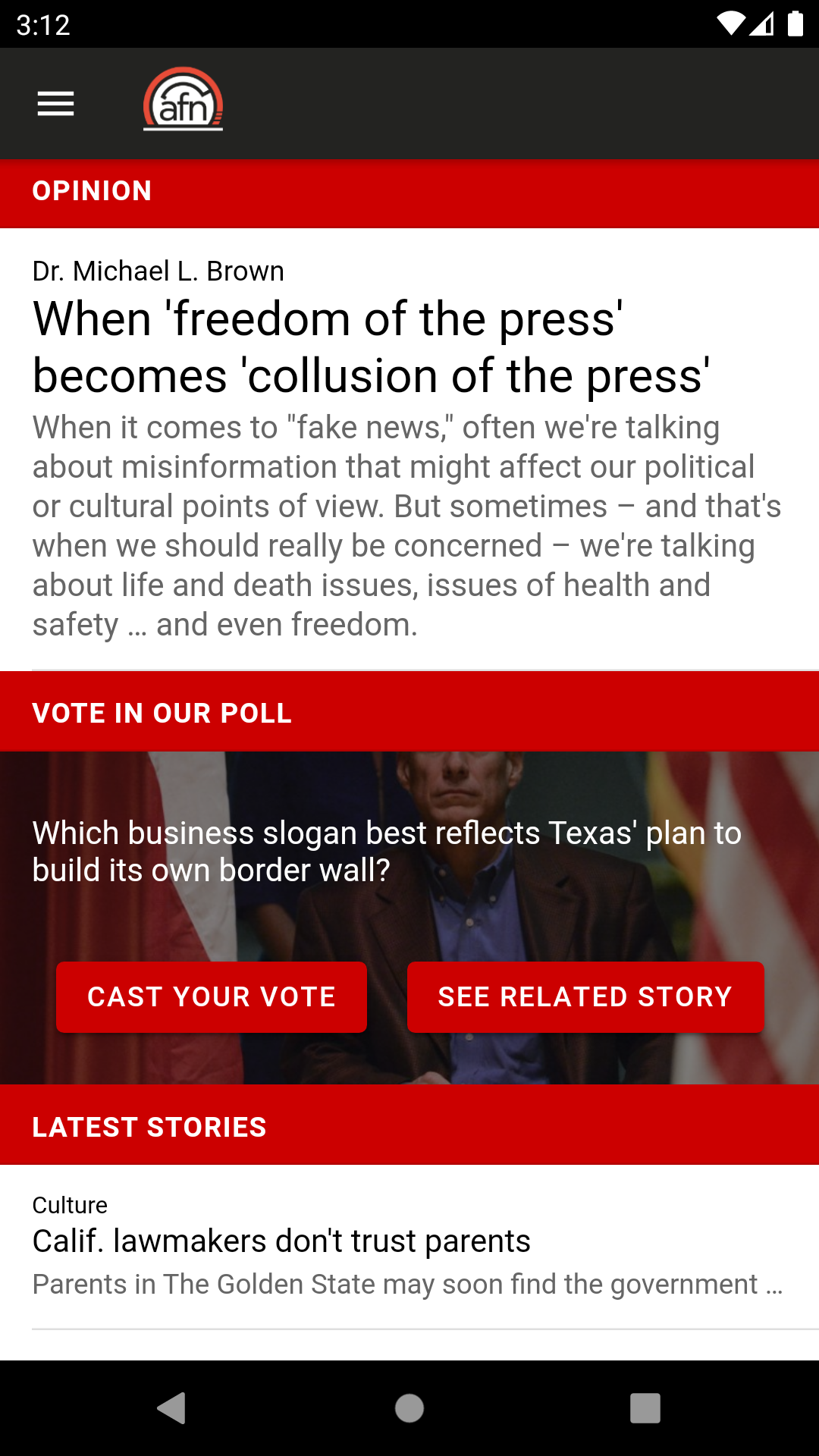Read the 'freedom of the press' opinion article
819x1456 pixels.
click(x=371, y=347)
